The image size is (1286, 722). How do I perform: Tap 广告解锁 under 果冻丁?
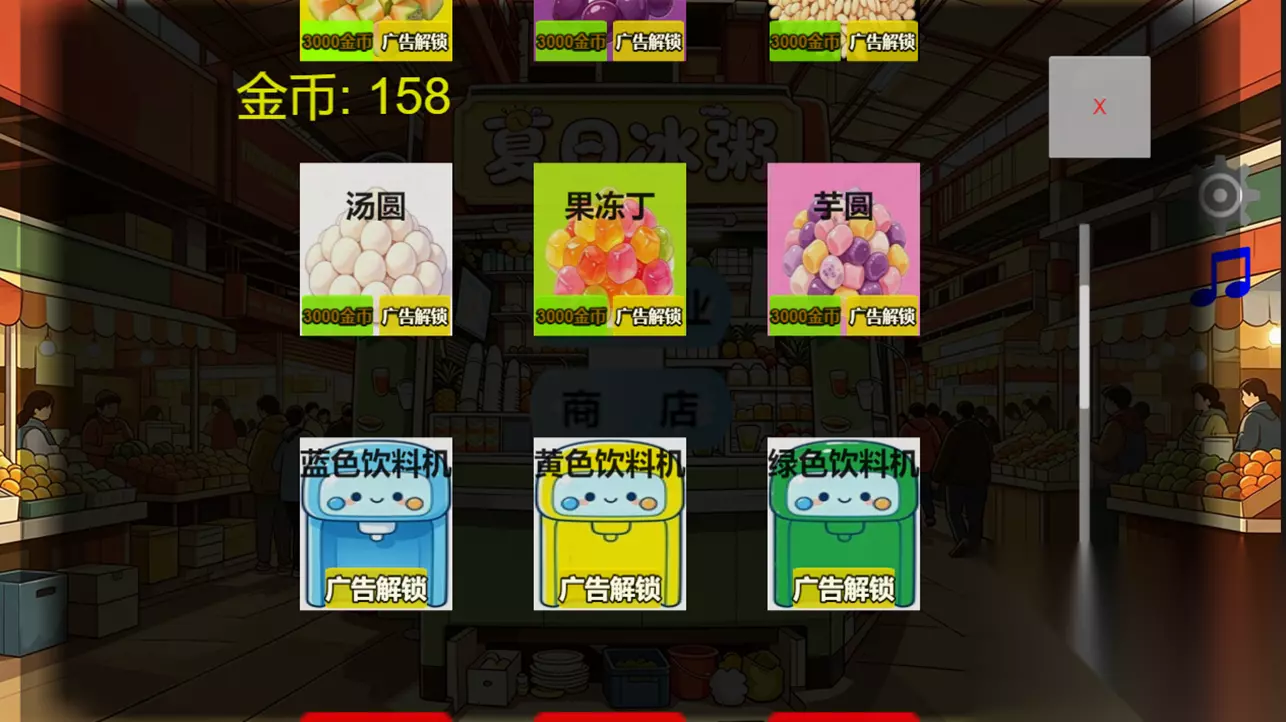point(649,316)
